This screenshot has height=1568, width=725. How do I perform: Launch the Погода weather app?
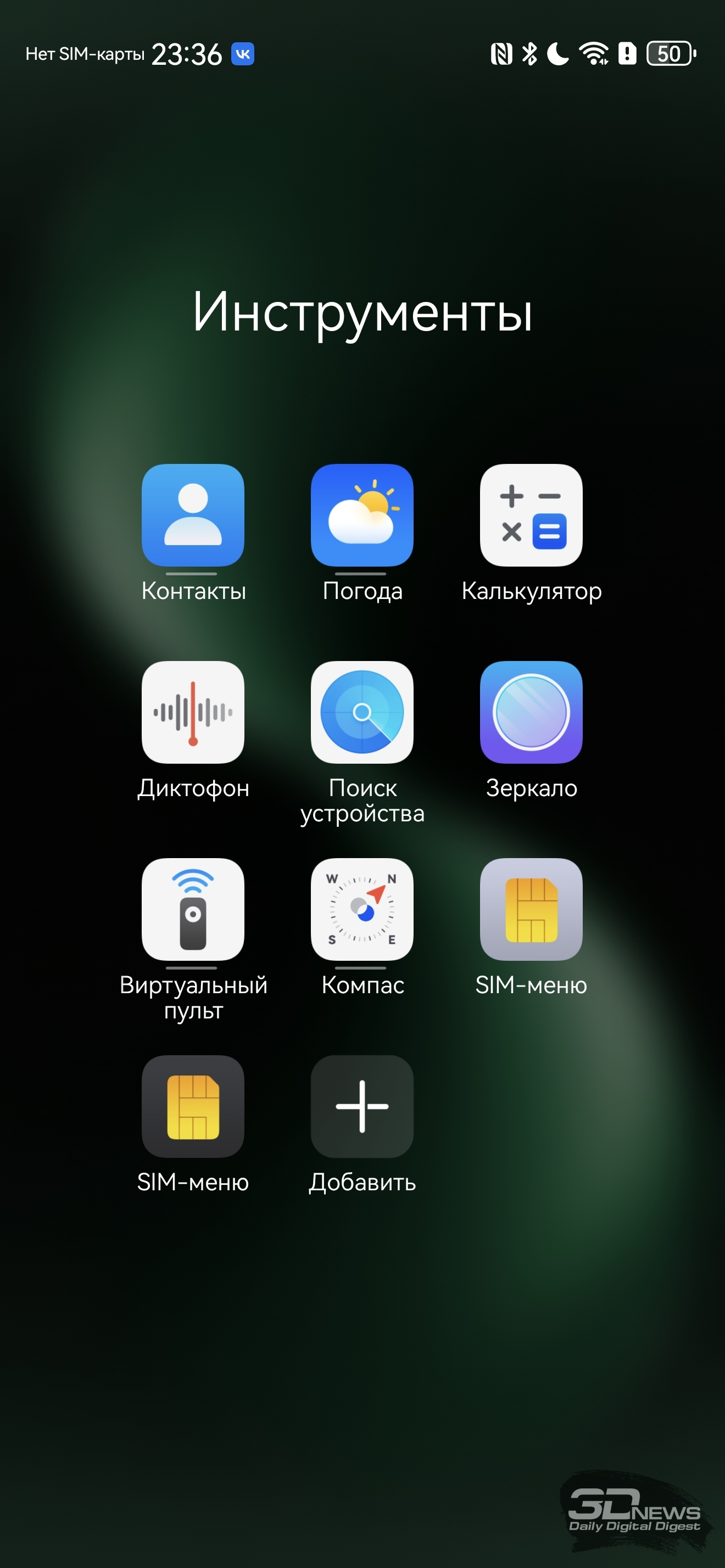pyautogui.click(x=361, y=515)
